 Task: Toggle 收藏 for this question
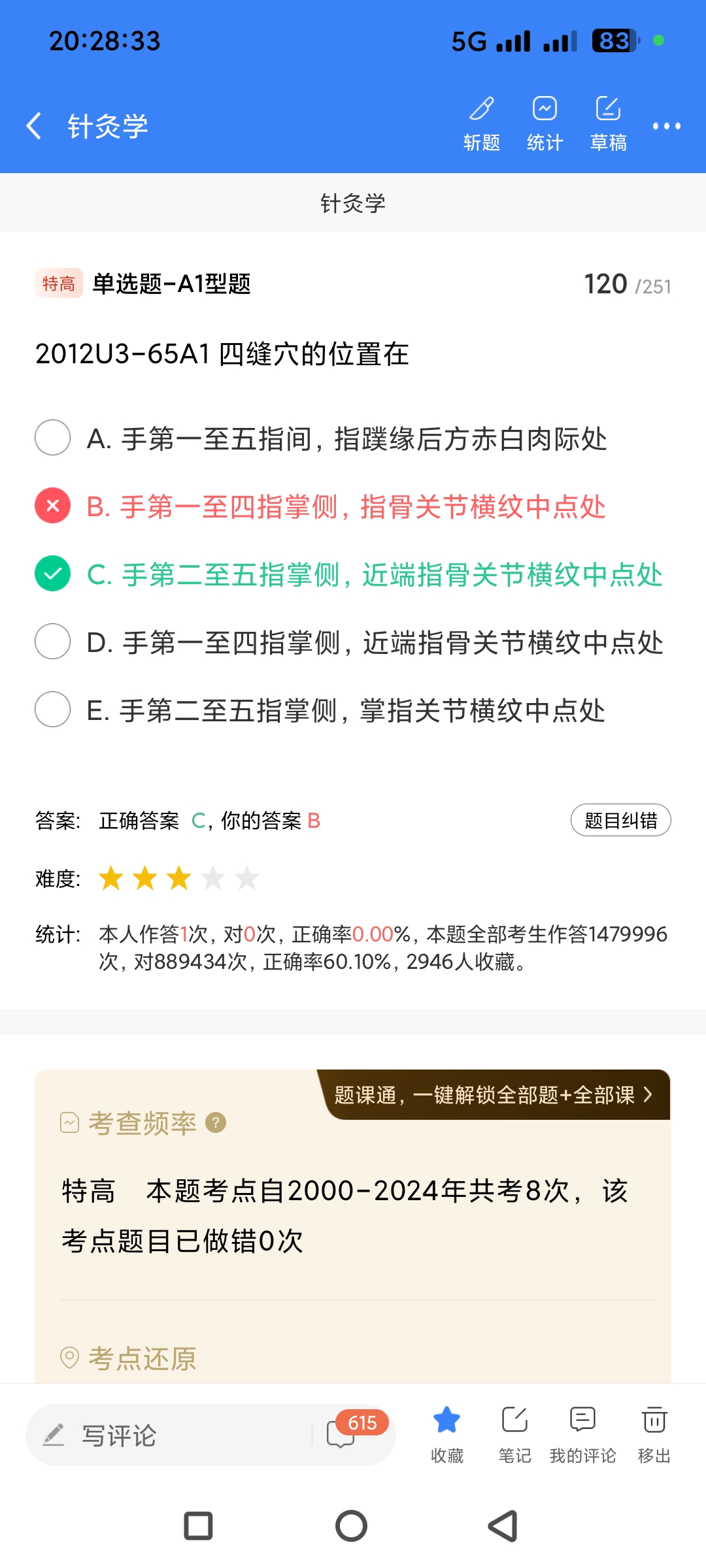click(447, 1434)
